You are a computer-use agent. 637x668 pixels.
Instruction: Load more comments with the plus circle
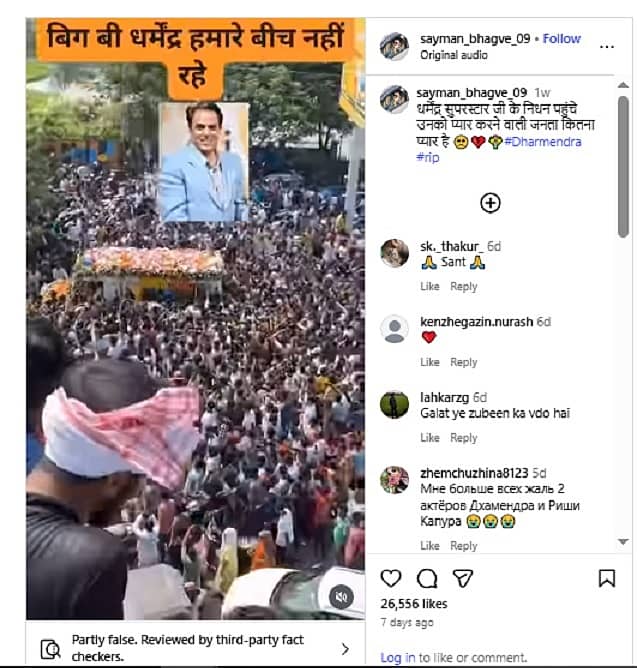pyautogui.click(x=490, y=203)
